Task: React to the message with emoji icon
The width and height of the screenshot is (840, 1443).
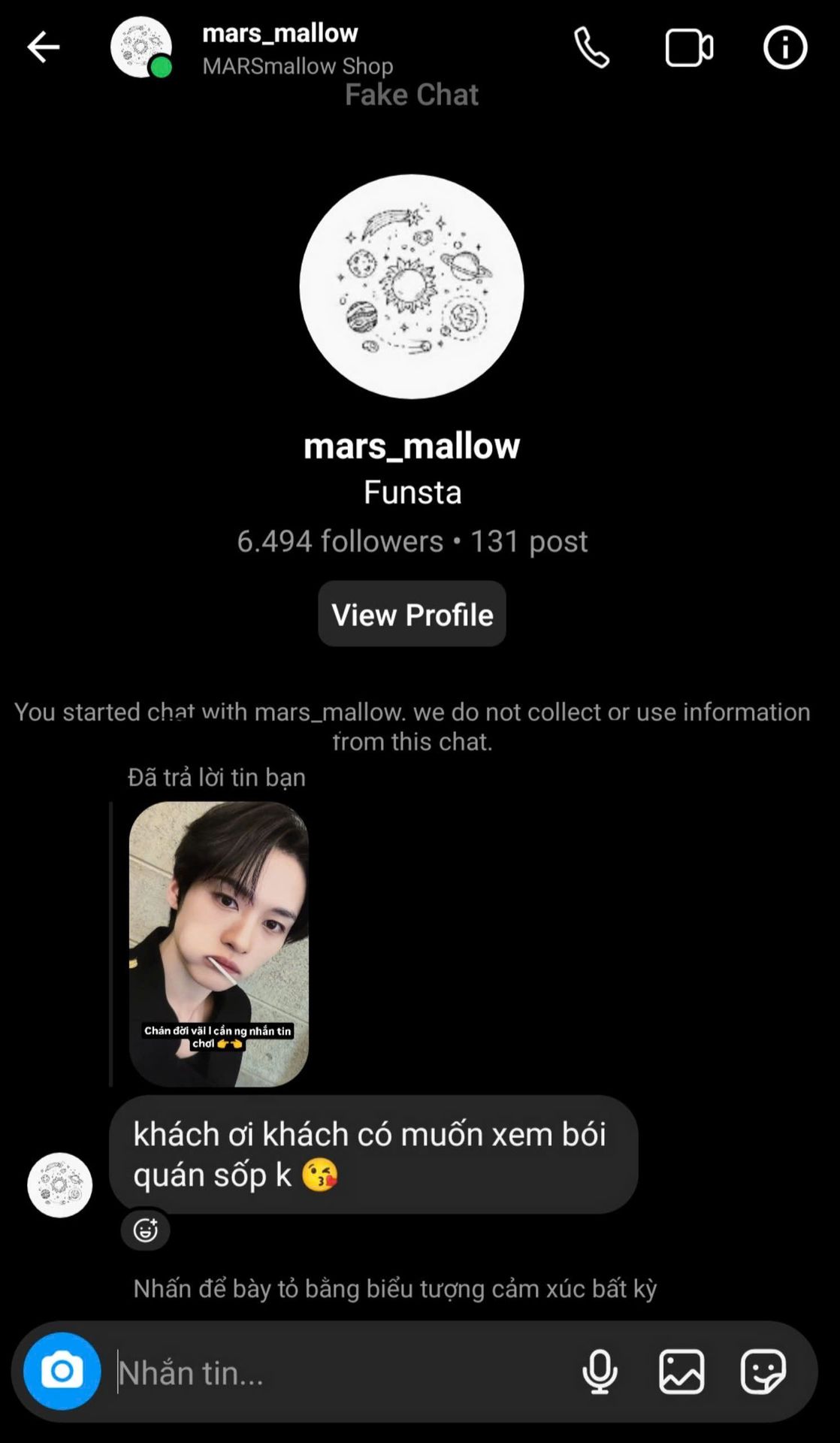Action: 145,1230
